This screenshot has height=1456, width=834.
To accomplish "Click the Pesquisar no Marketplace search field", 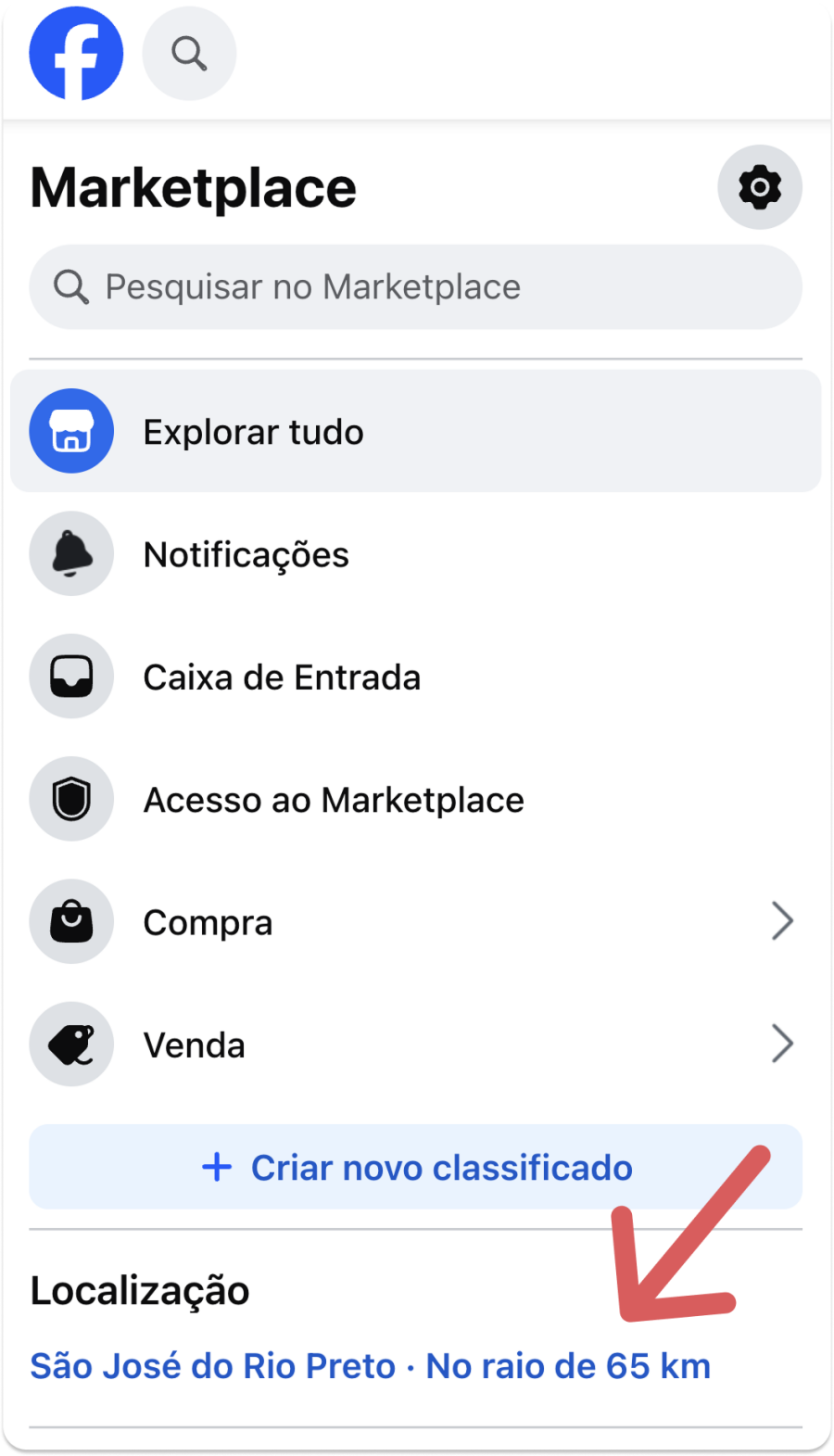I will pos(415,286).
